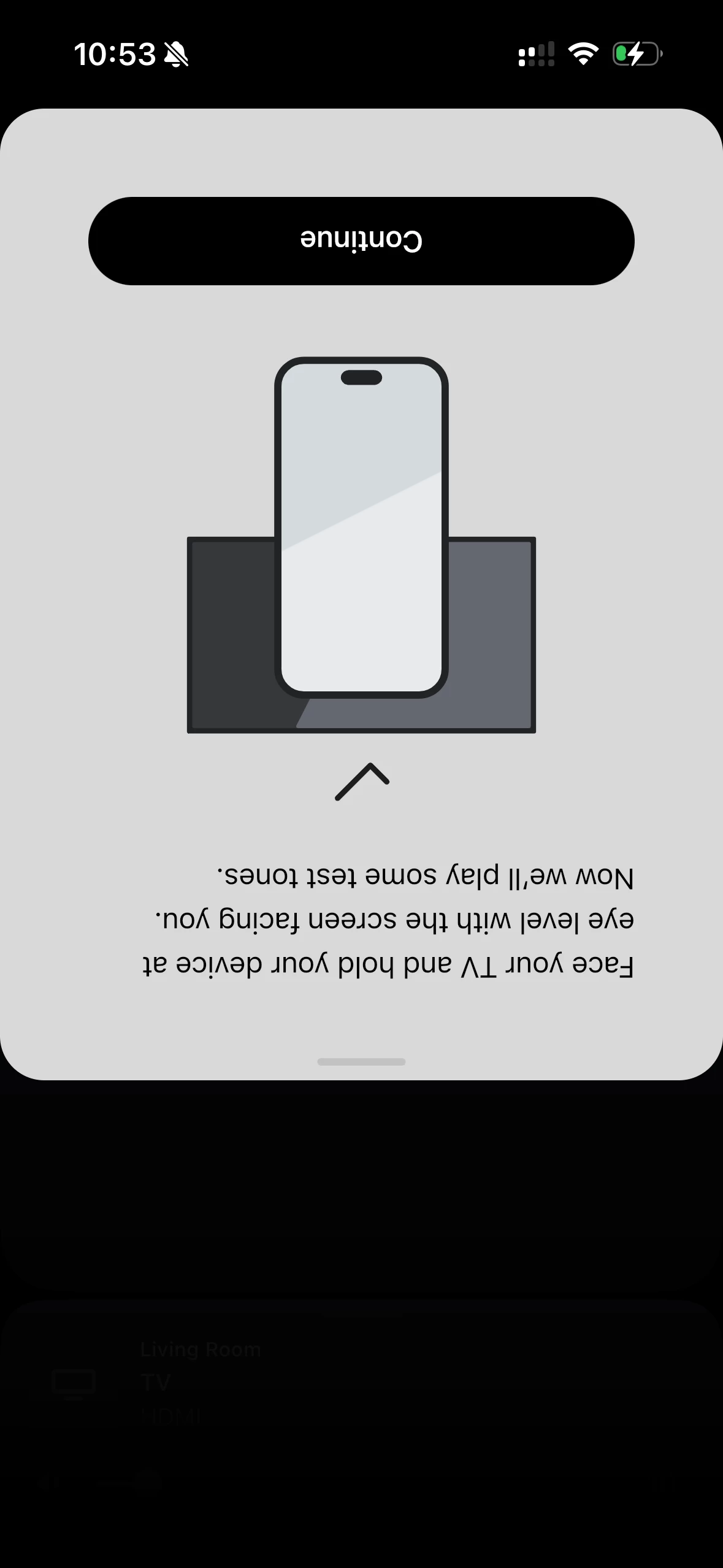Tap the upside-down Continue button
Viewport: 723px width, 1568px height.
tap(361, 240)
